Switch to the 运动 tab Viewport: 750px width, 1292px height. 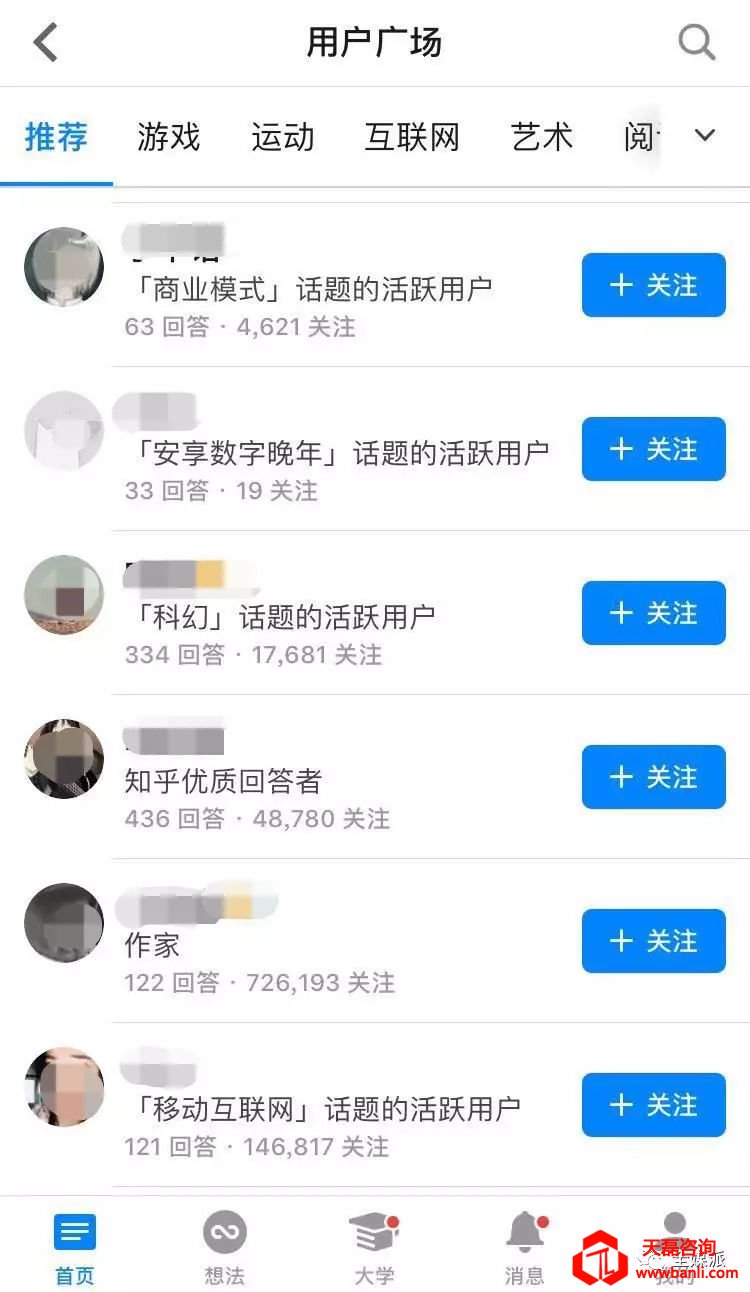coord(282,137)
